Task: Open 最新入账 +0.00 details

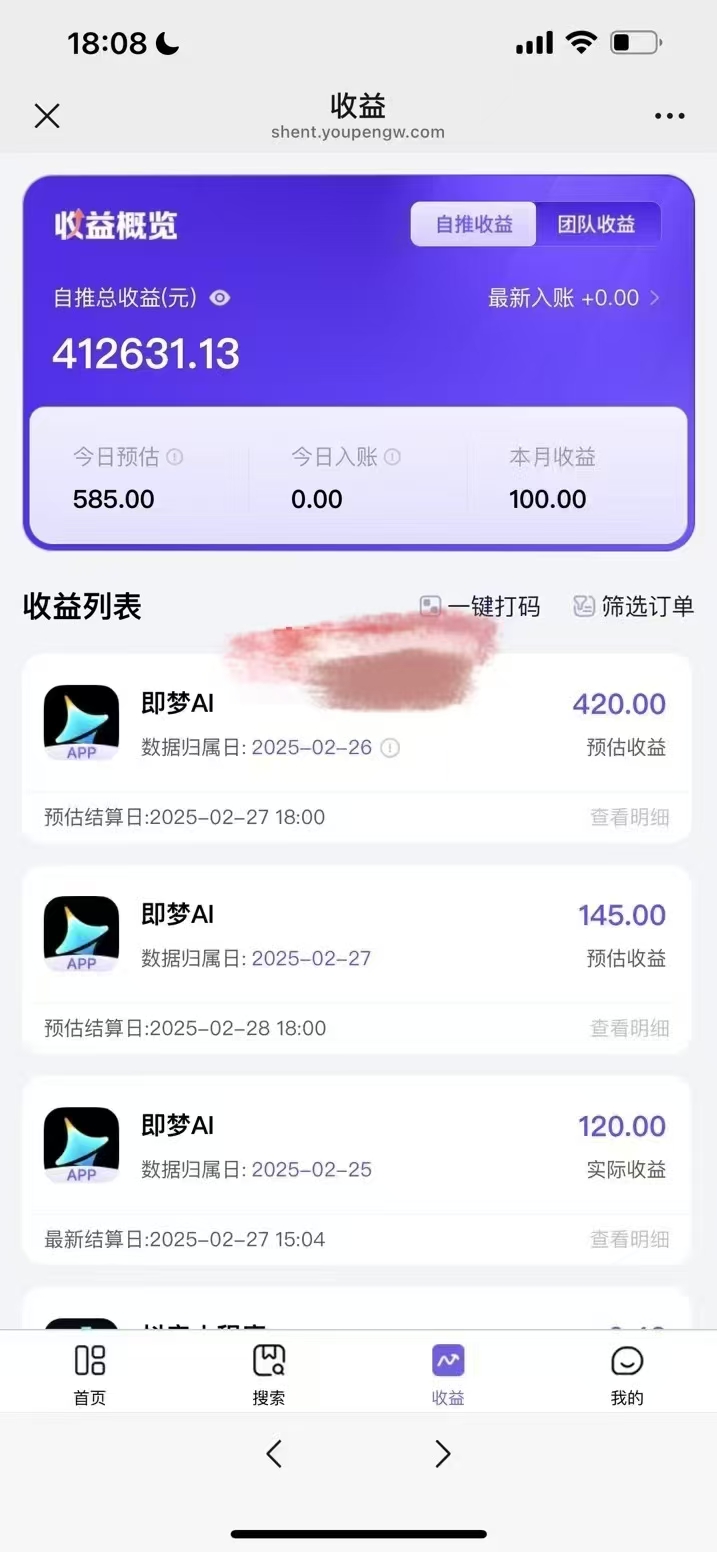Action: pyautogui.click(x=573, y=298)
